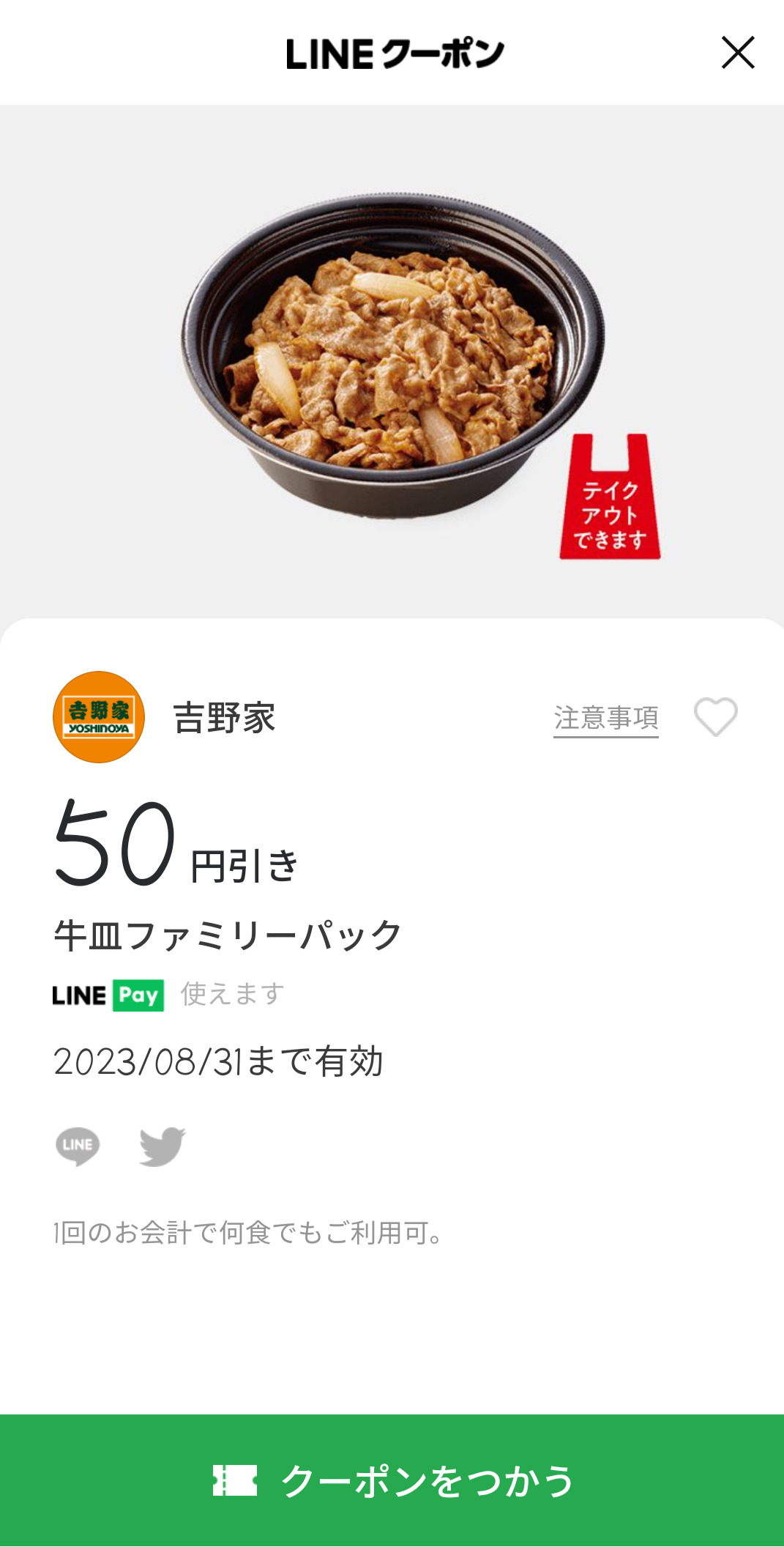
Task: Use the coupon with クーポンをつかう
Action: [x=392, y=1480]
